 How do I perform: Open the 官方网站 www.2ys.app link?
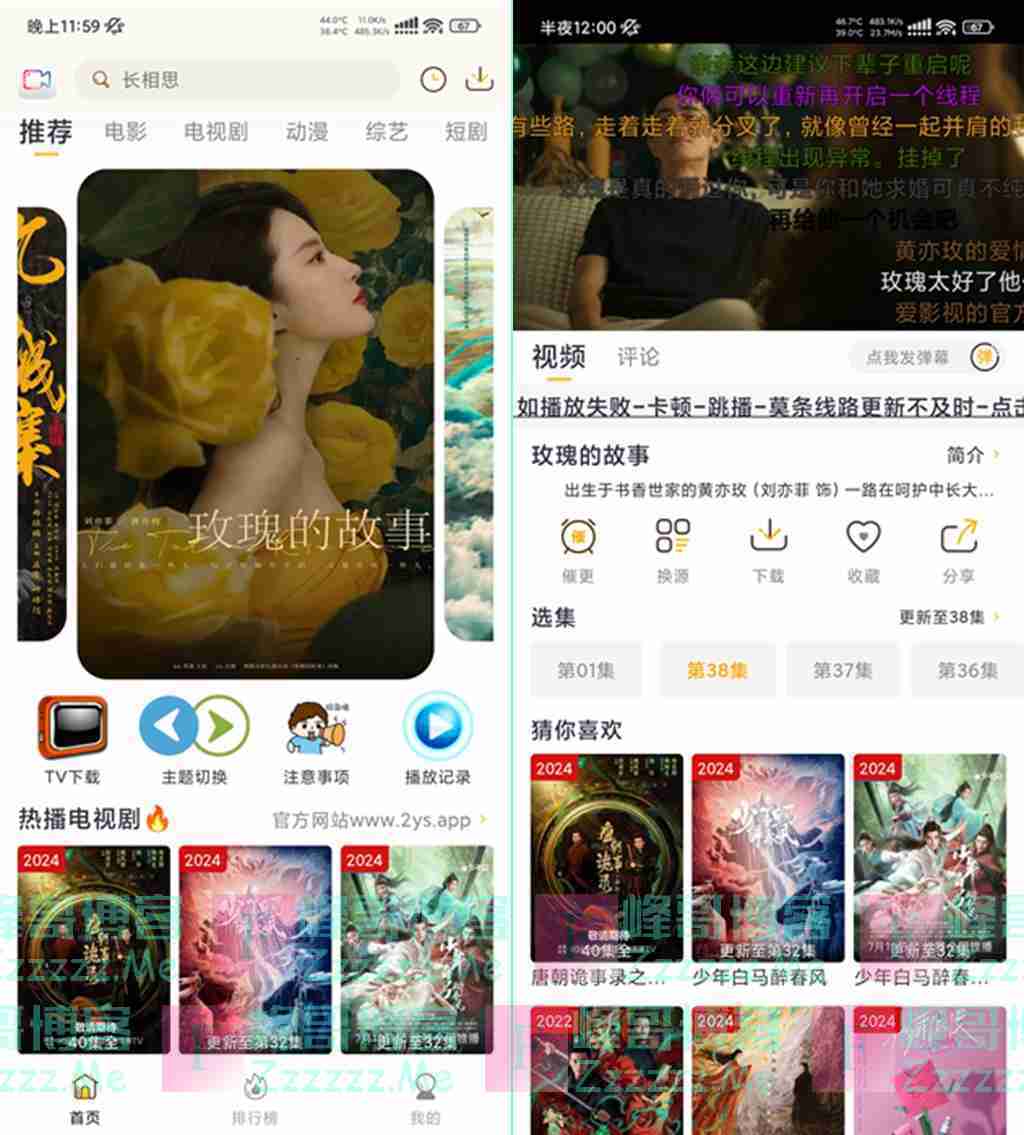(380, 820)
